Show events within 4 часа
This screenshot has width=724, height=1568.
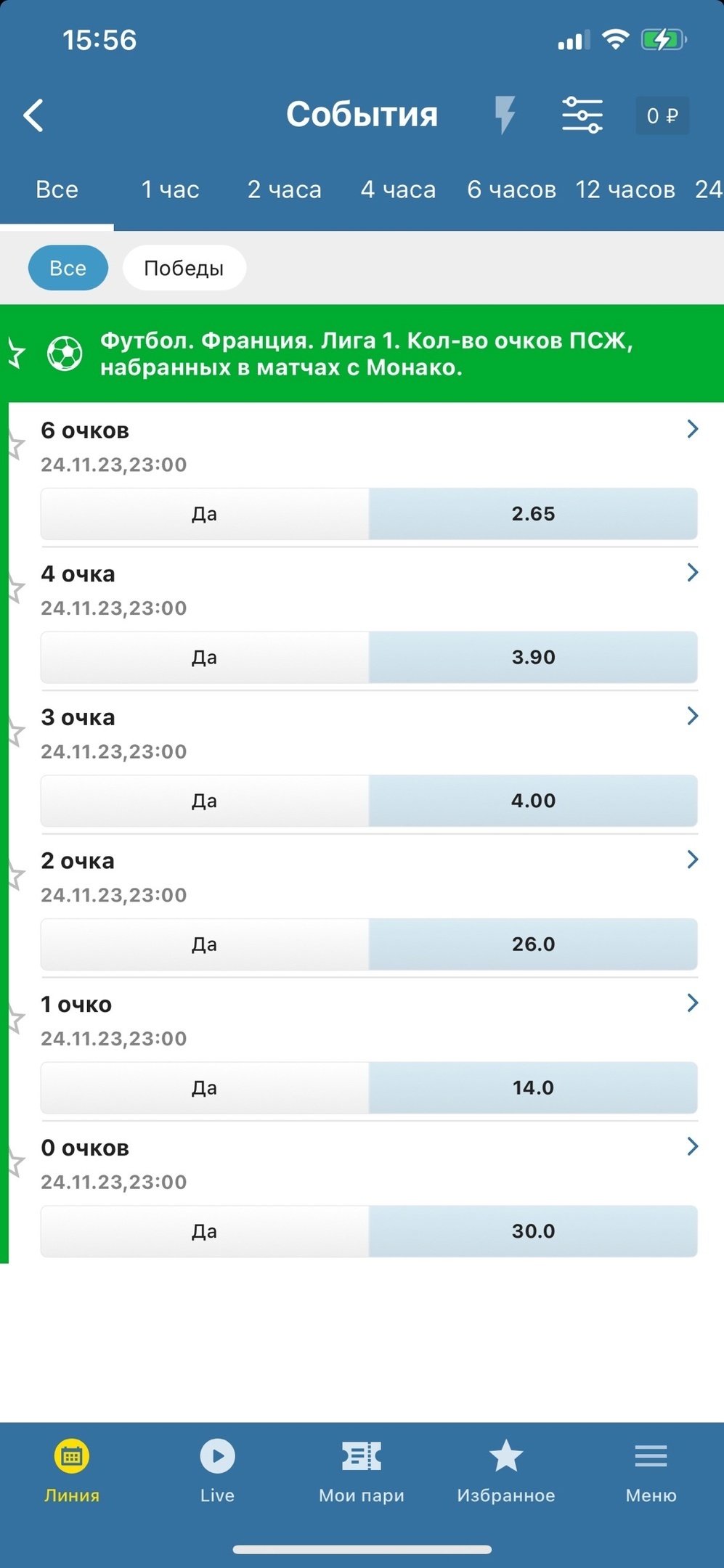point(398,190)
